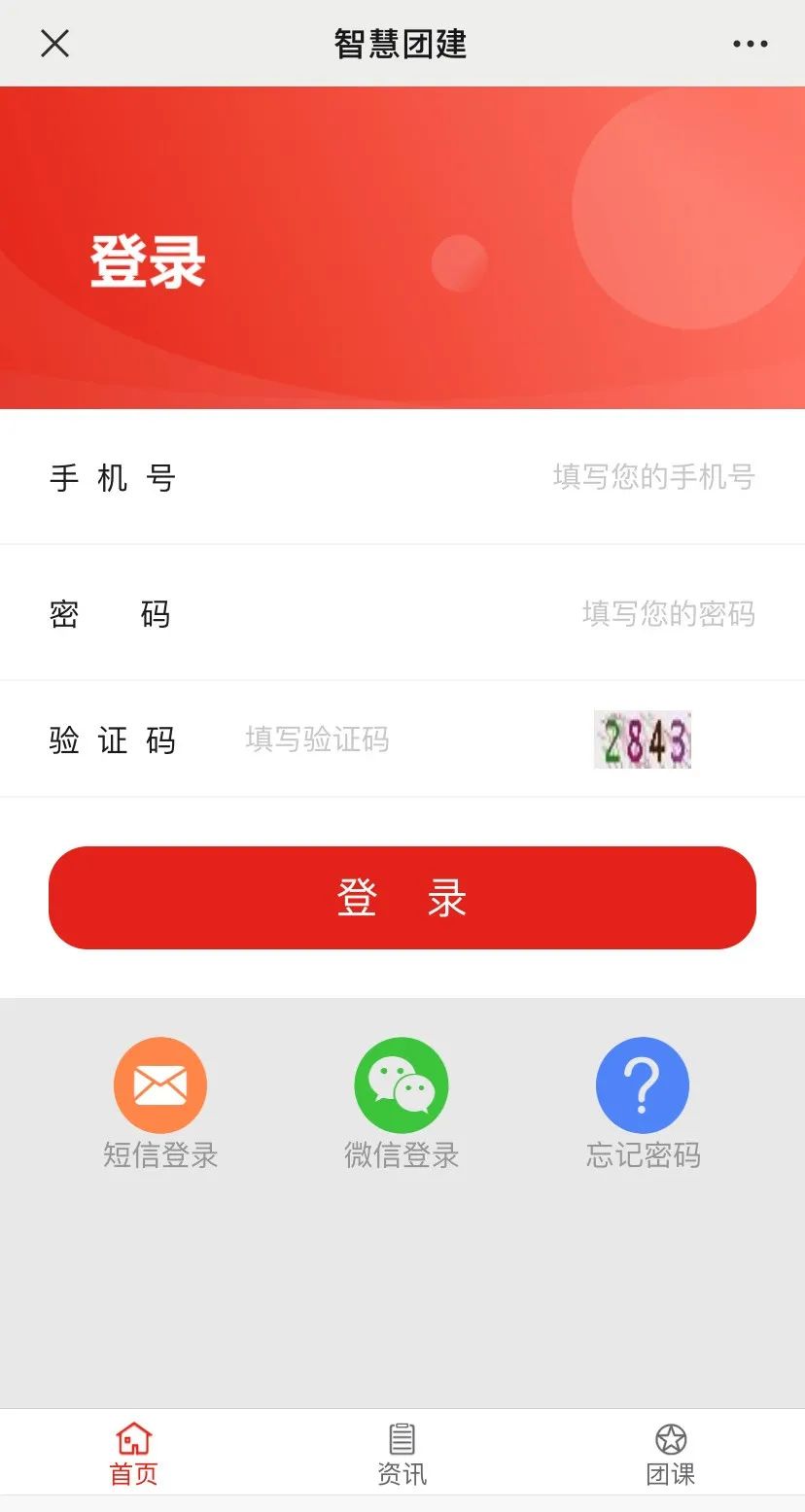Open 忘记密码 forgot password
805x1512 pixels.
tap(643, 1103)
